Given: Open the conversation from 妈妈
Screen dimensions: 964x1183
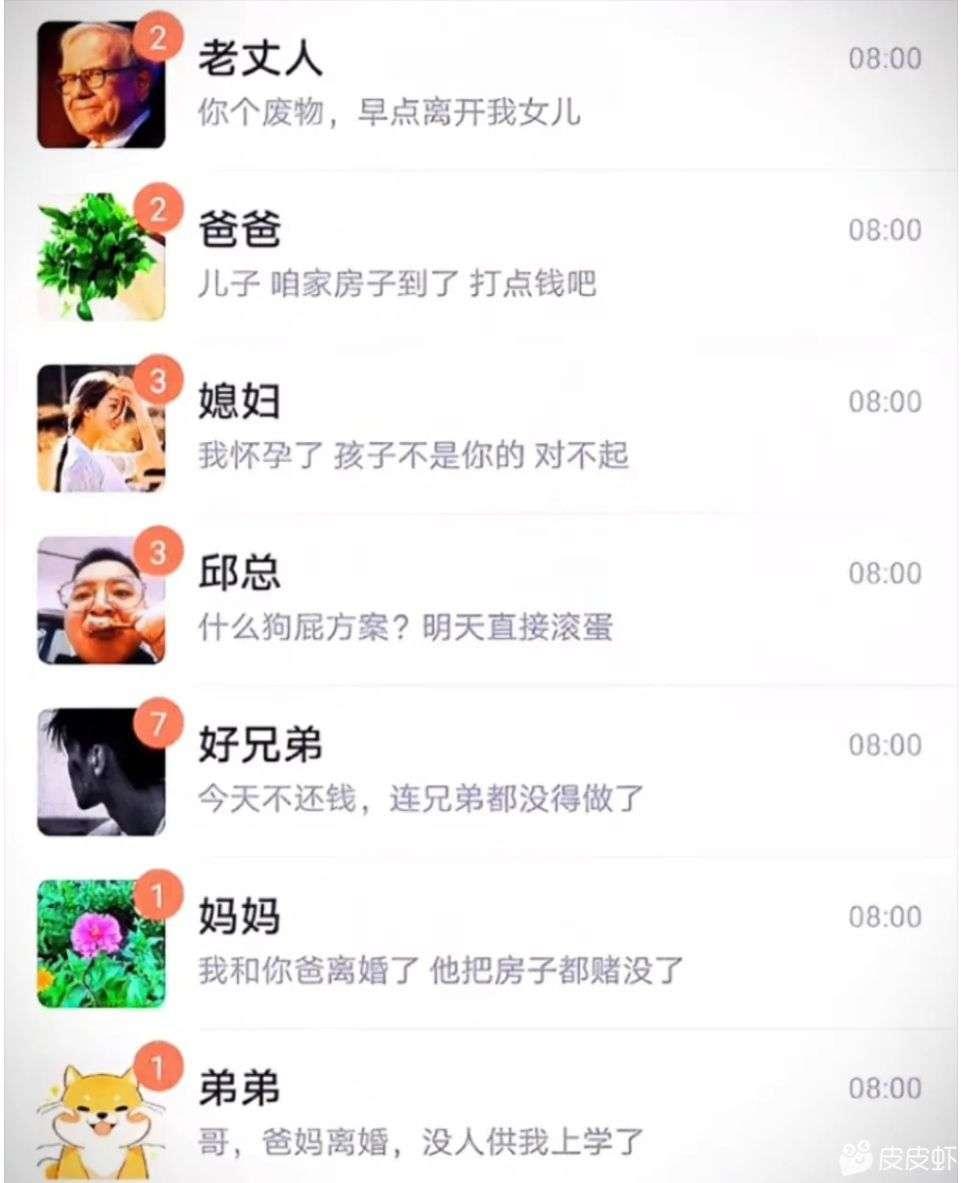Looking at the screenshot, I should (x=480, y=944).
